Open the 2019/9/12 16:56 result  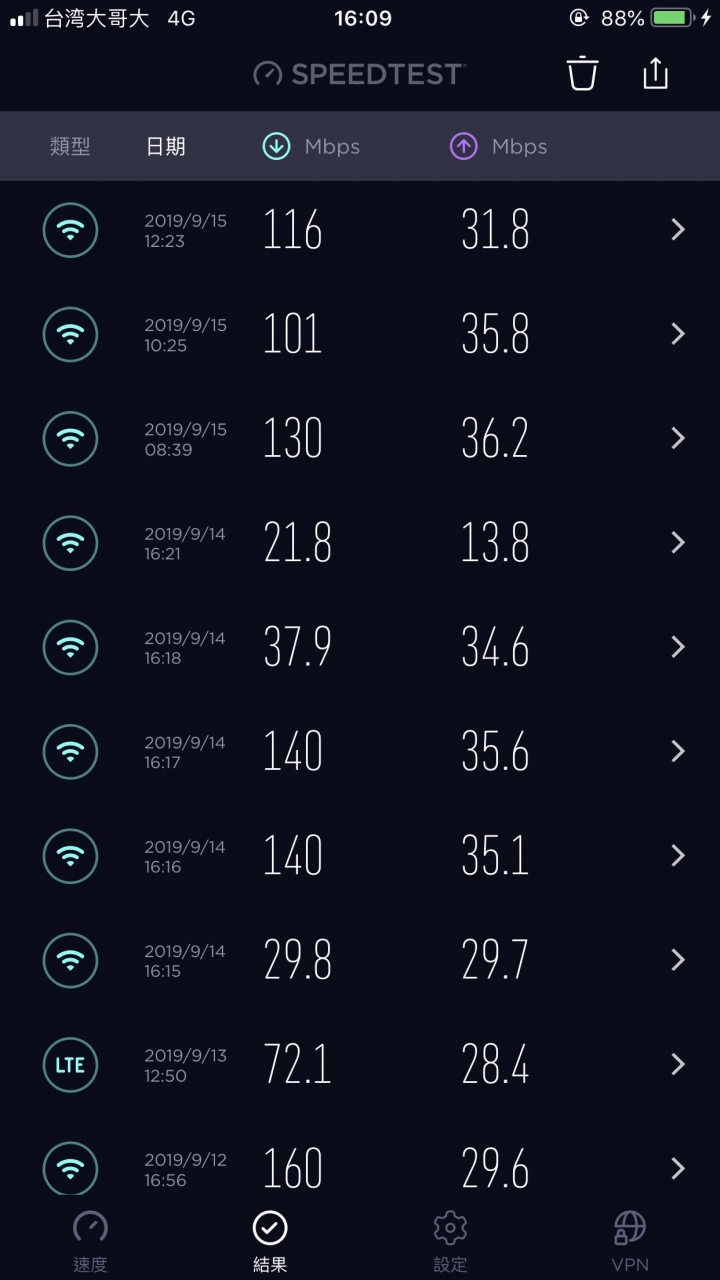pyautogui.click(x=360, y=1168)
